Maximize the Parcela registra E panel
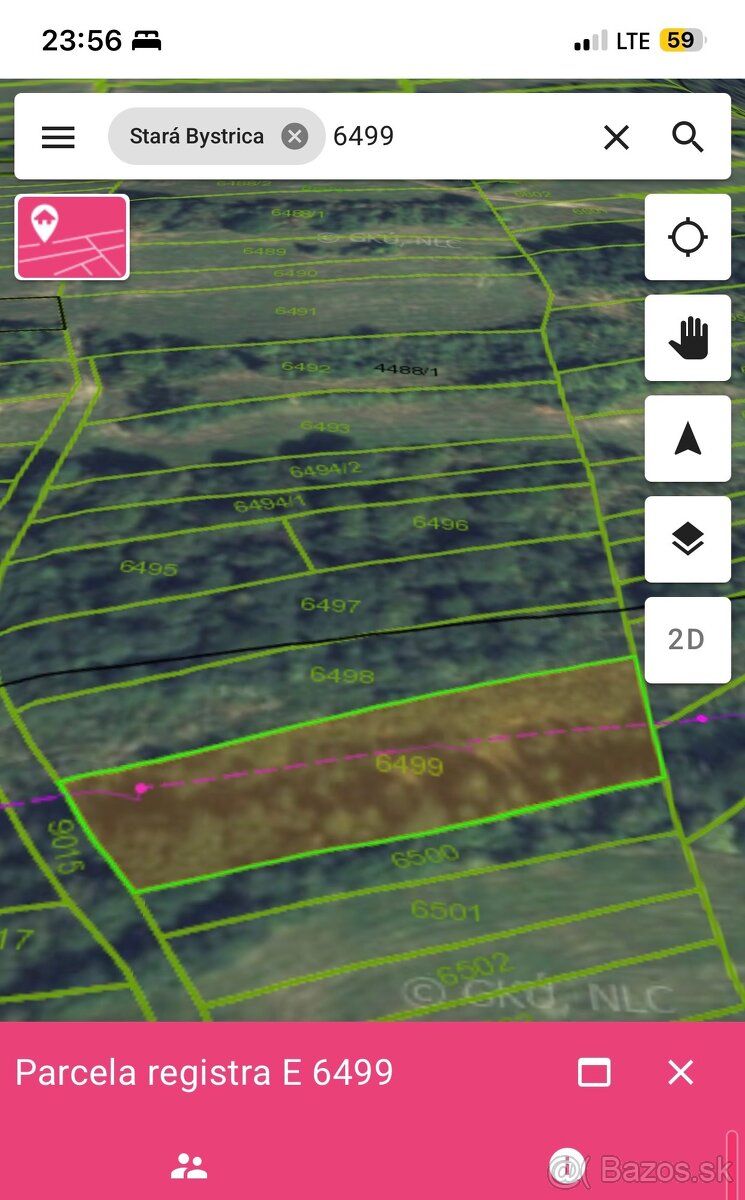 pyautogui.click(x=594, y=1073)
